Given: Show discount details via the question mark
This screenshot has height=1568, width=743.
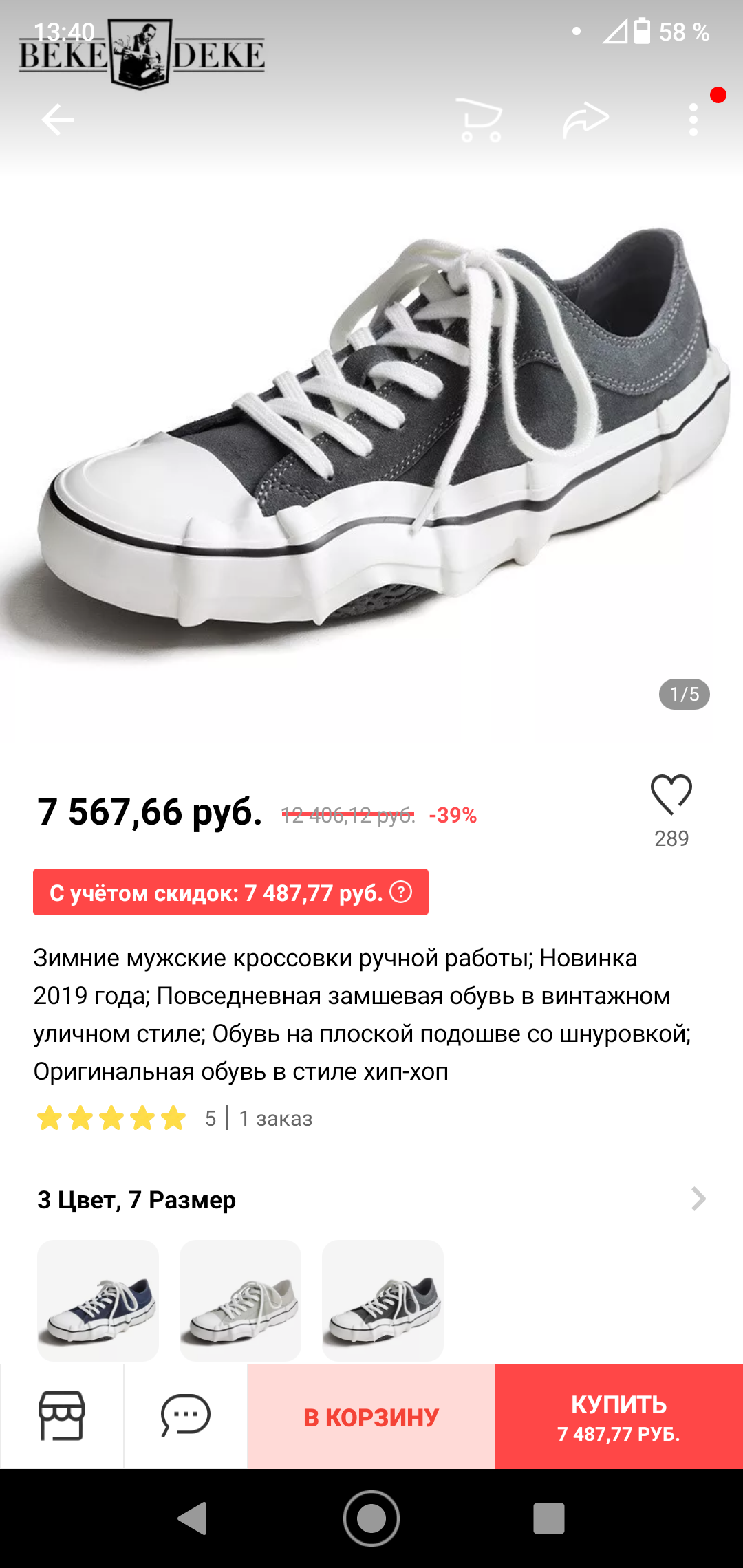Looking at the screenshot, I should (401, 892).
